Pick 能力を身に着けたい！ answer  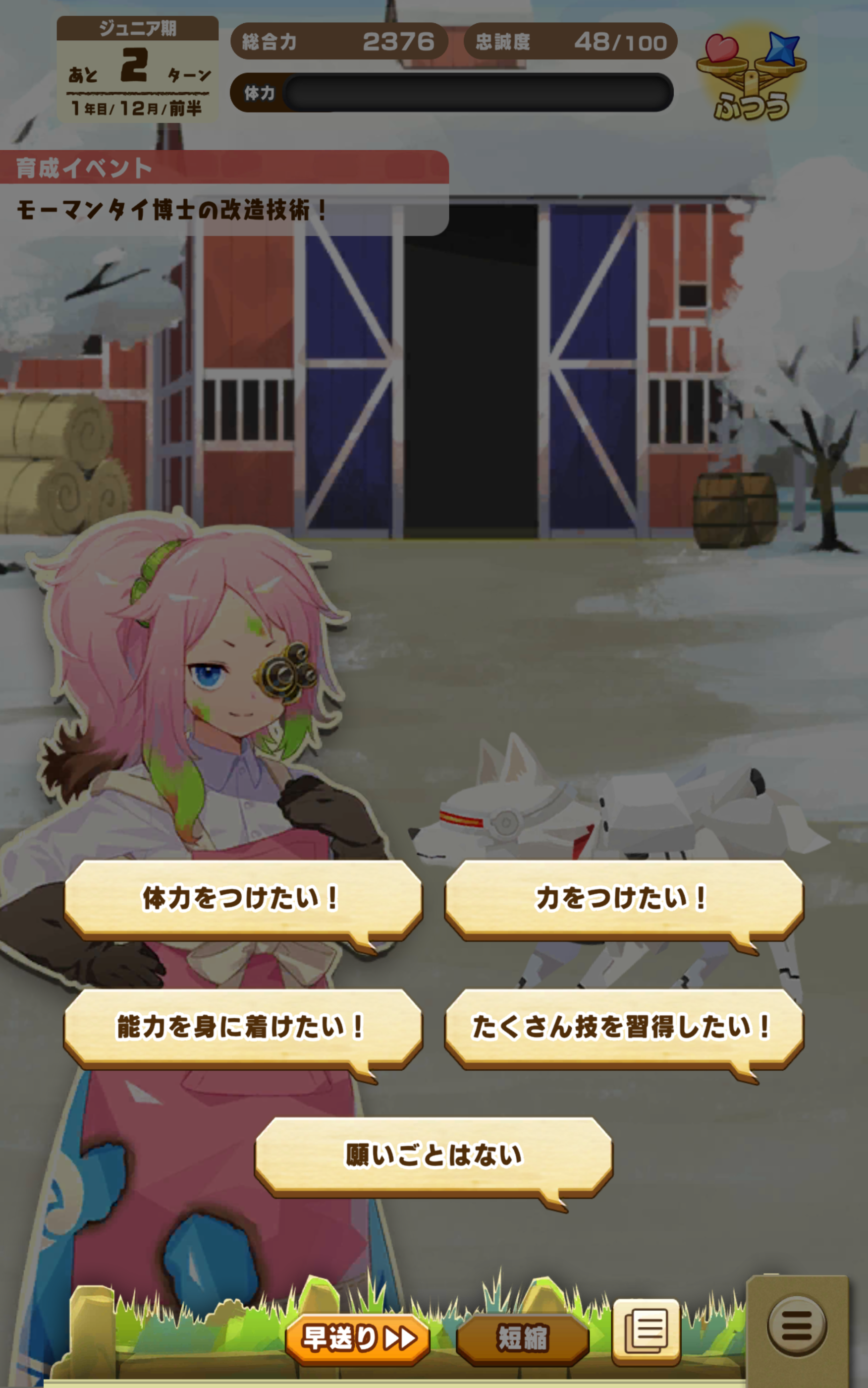(x=242, y=1027)
